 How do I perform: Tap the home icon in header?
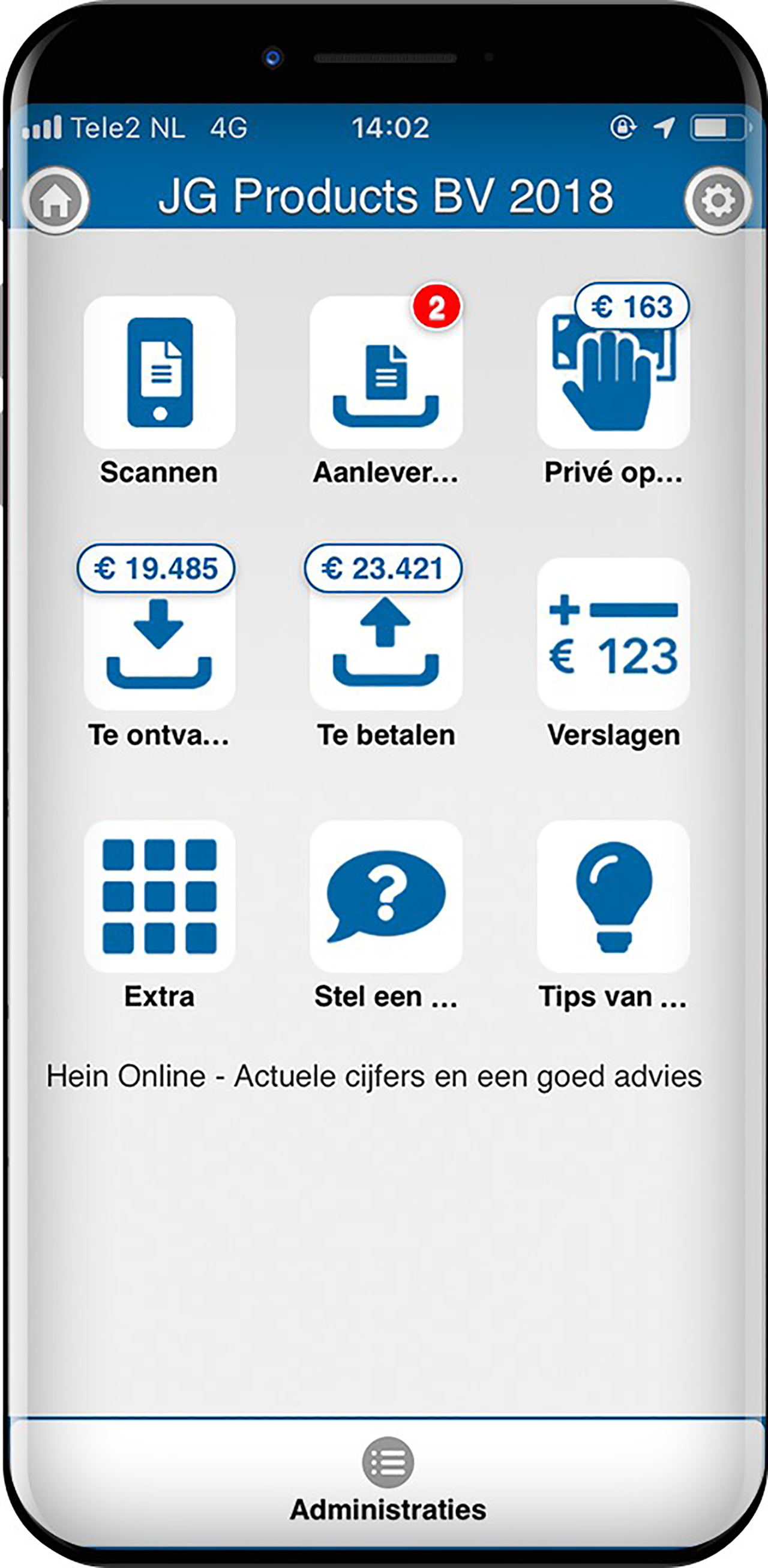pos(55,200)
